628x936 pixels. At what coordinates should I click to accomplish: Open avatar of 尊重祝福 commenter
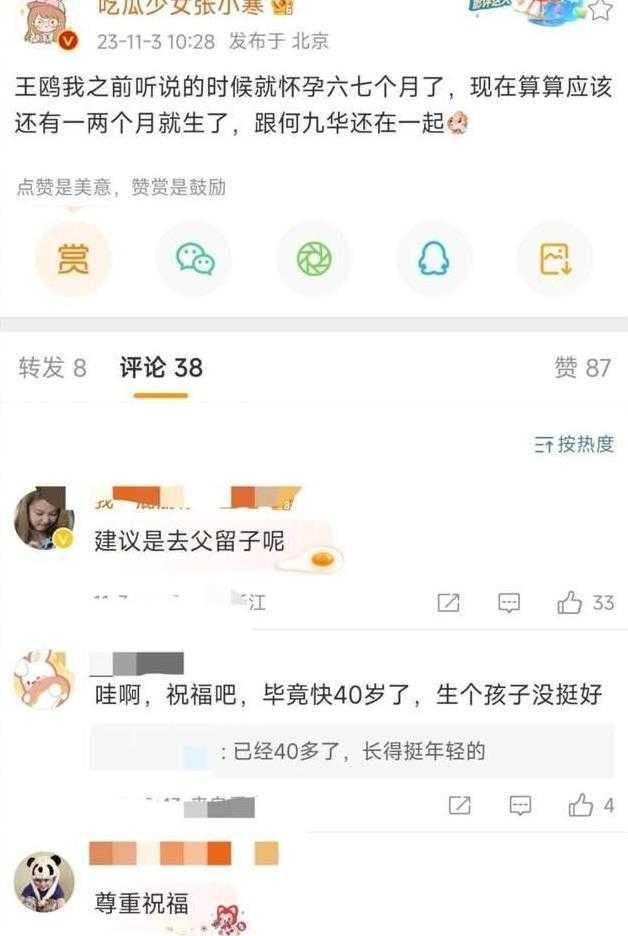44,881
